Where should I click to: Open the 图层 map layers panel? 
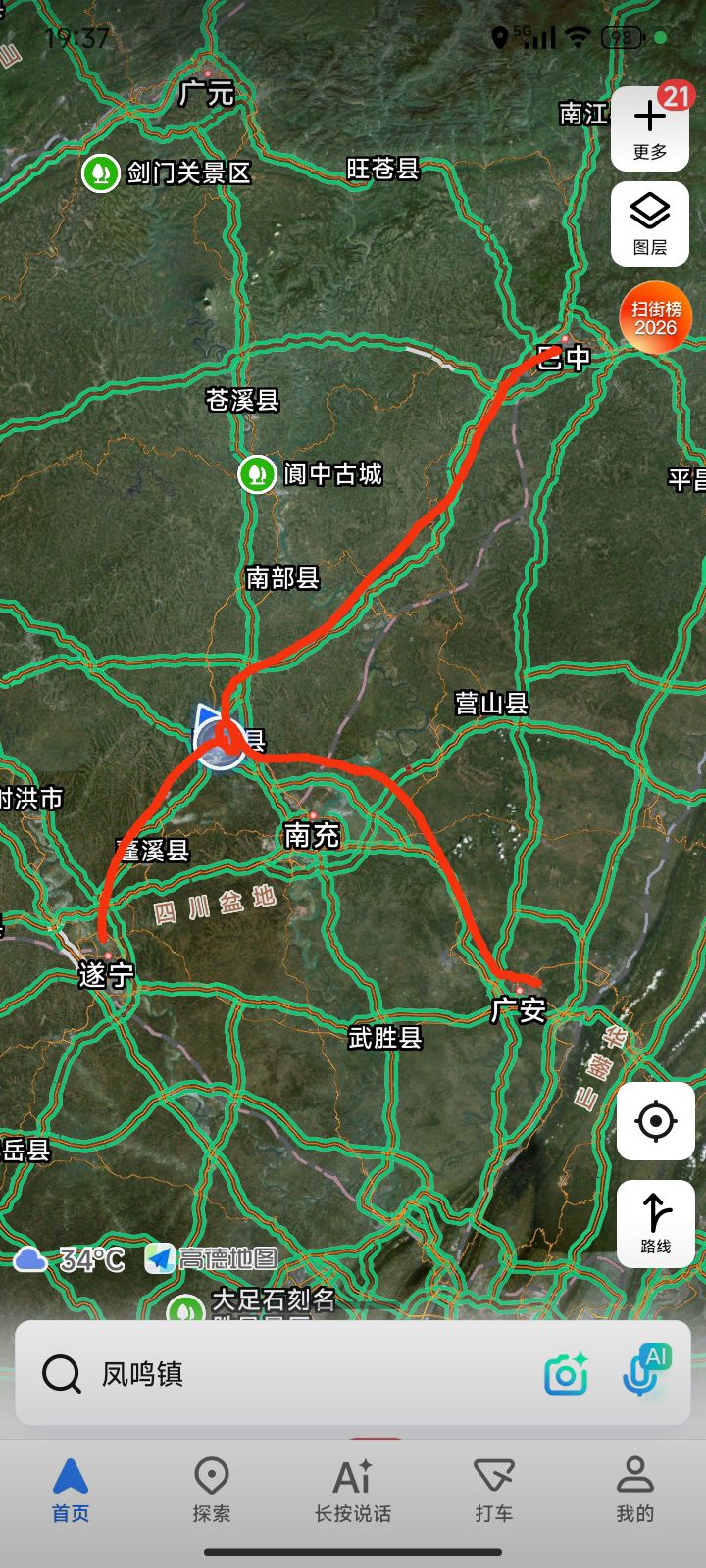(649, 223)
